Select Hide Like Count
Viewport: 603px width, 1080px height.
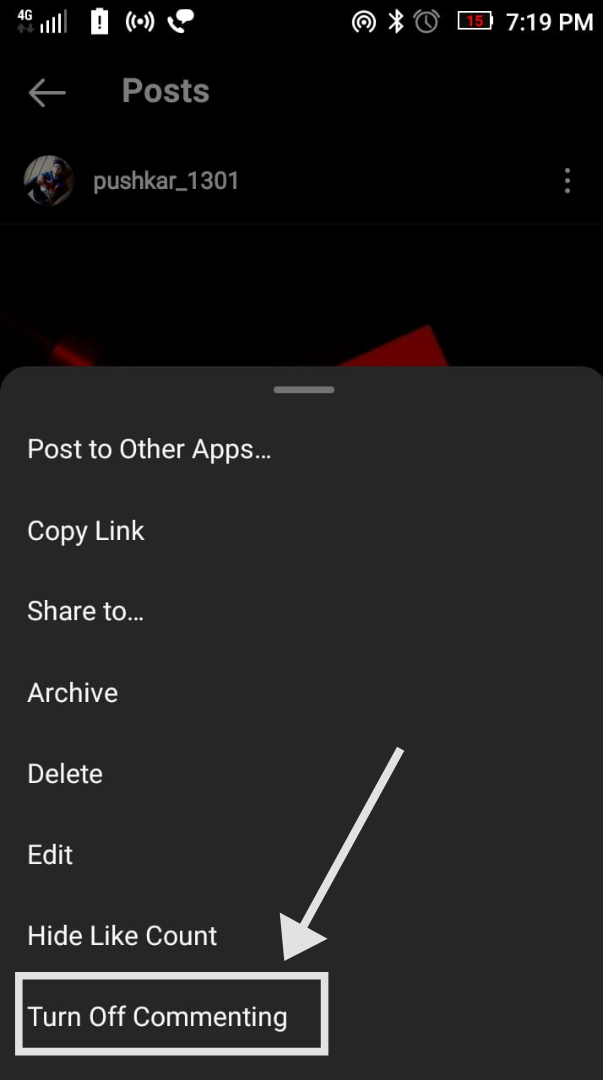click(x=122, y=936)
